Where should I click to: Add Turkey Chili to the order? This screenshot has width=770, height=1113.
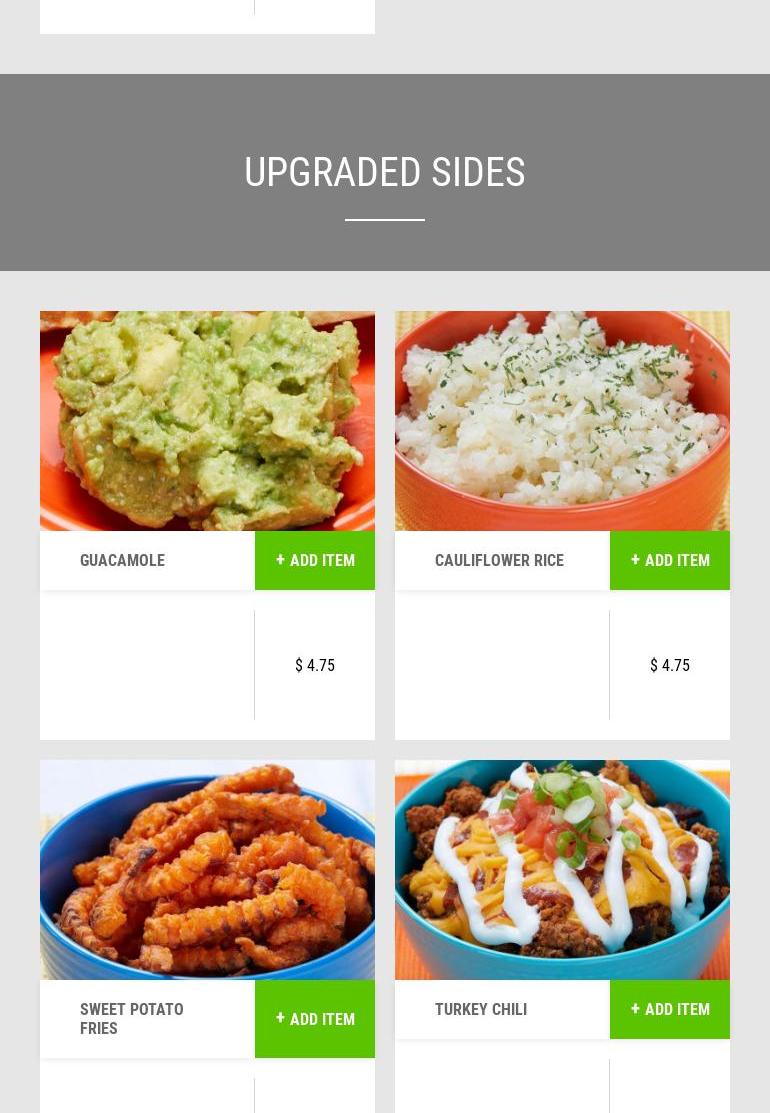click(670, 1009)
